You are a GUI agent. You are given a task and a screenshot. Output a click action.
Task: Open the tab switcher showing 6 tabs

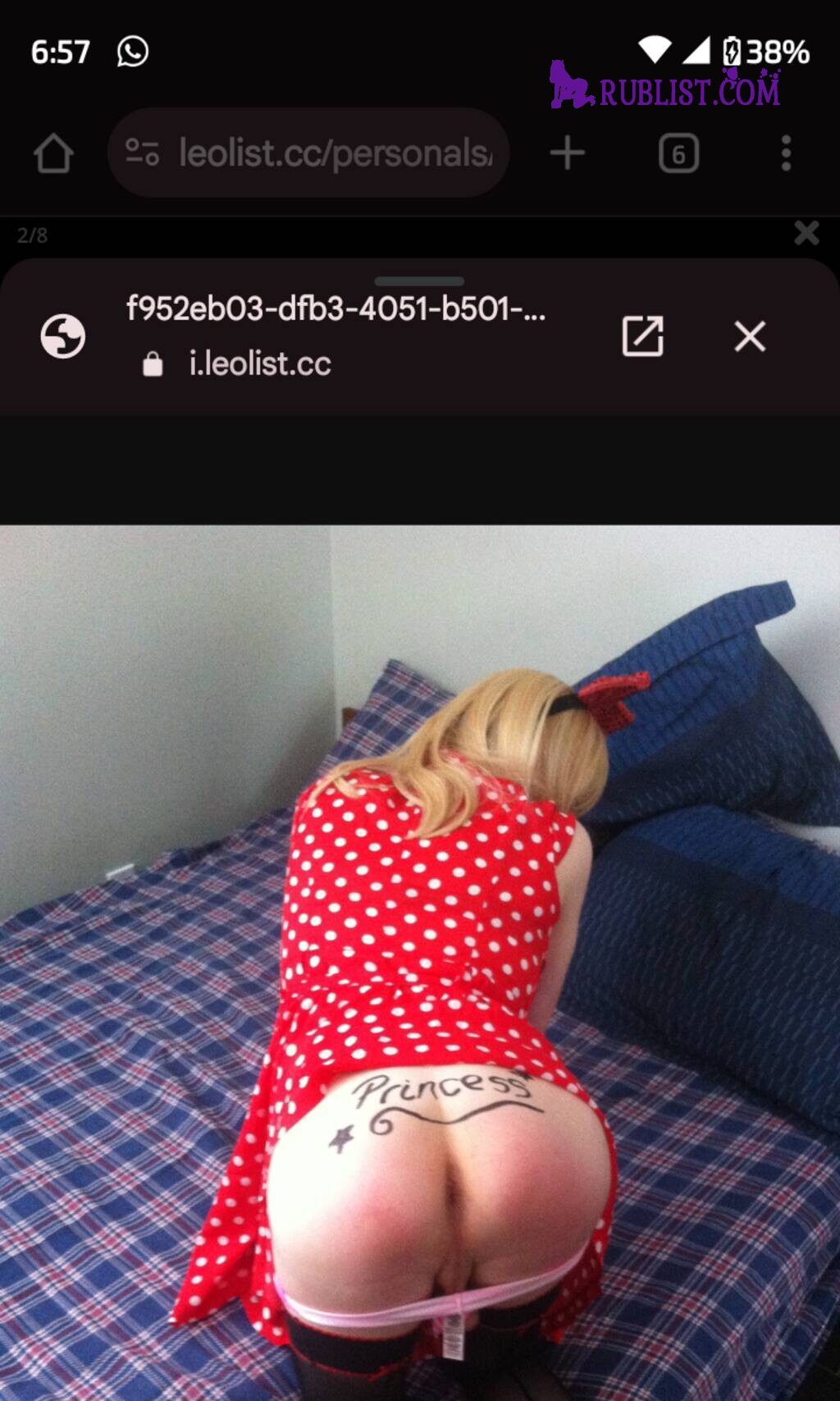(678, 153)
